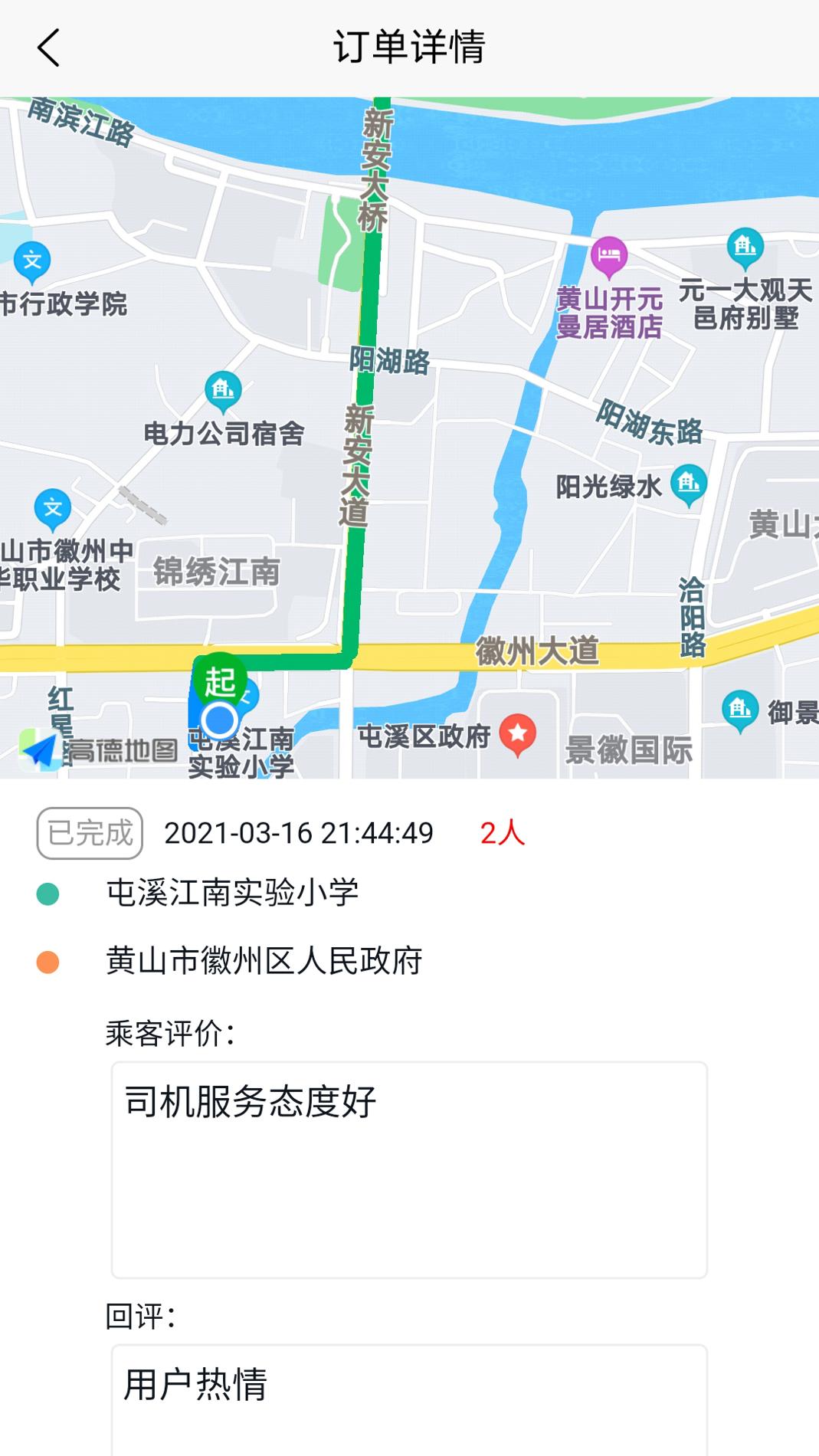Image resolution: width=819 pixels, height=1456 pixels.
Task: Tap the 屯溪区政府 marker on the map
Action: click(518, 733)
